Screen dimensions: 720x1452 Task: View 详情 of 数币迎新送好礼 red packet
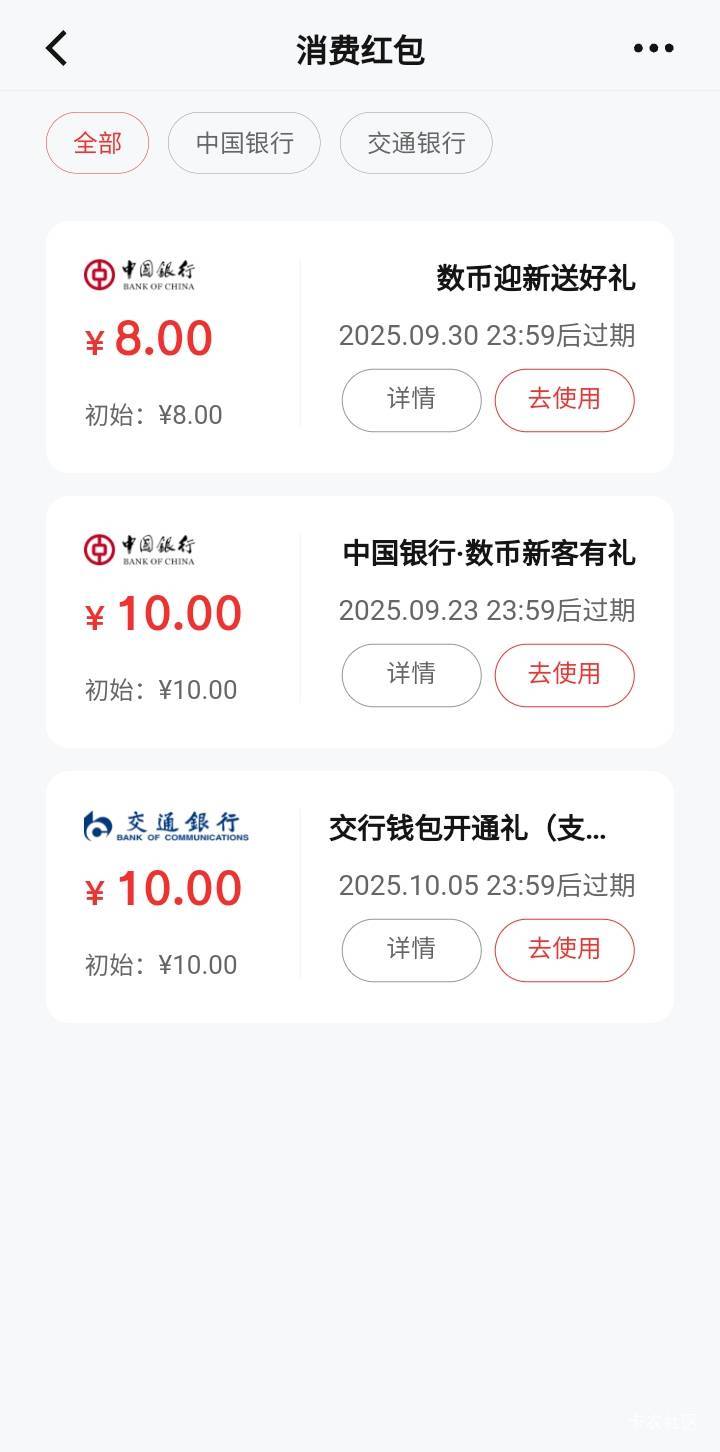411,400
